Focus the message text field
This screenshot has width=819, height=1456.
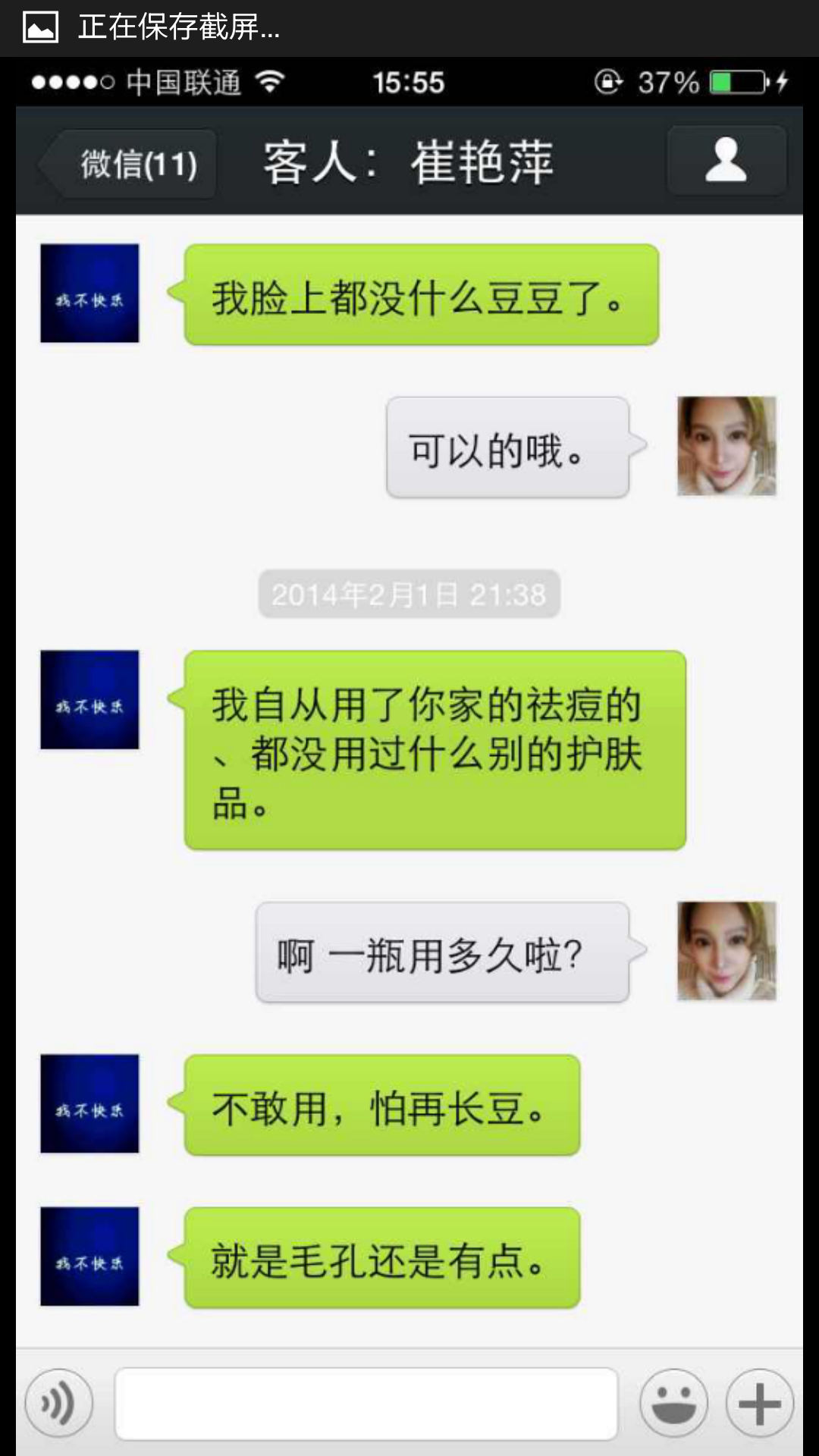[366, 1404]
